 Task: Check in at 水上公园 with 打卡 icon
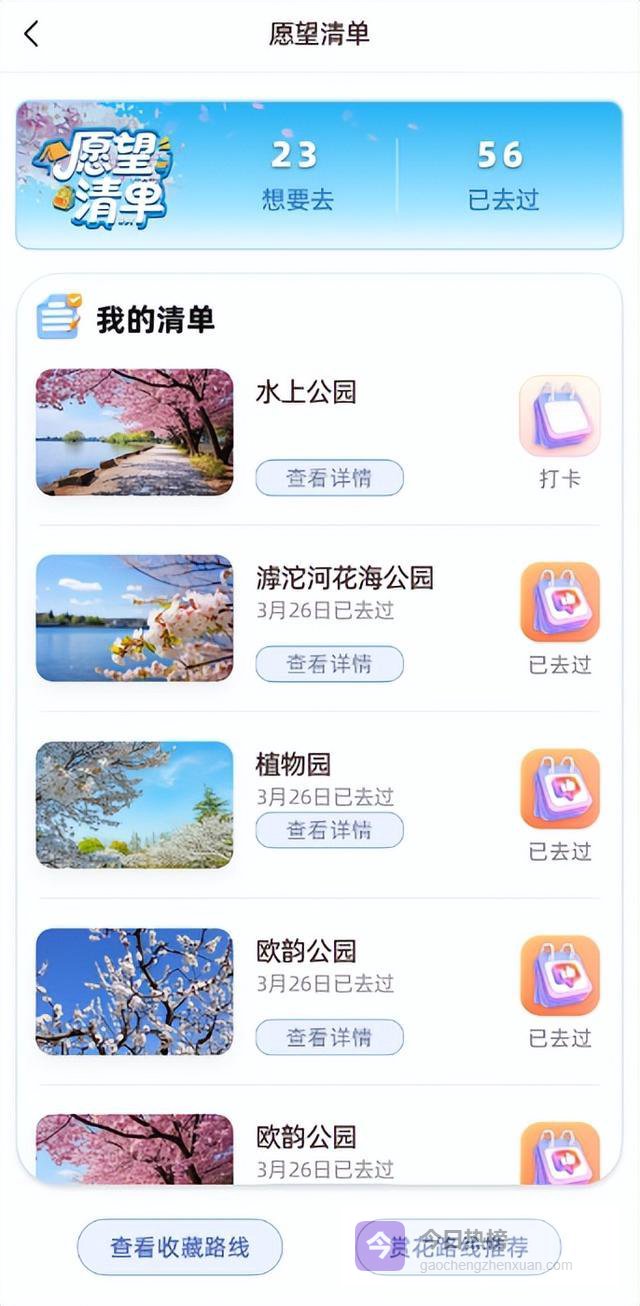pyautogui.click(x=560, y=417)
